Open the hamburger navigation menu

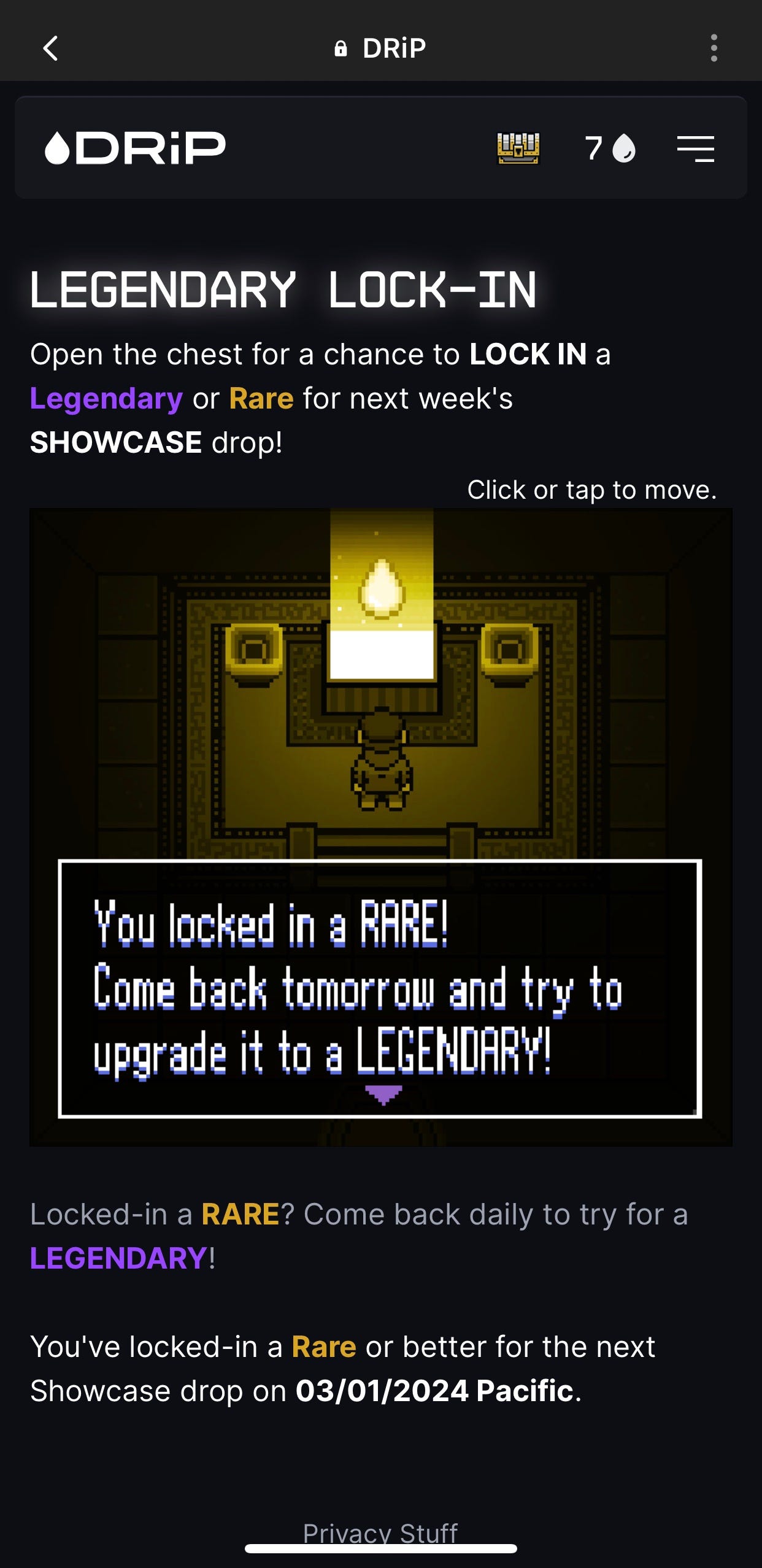(x=696, y=148)
